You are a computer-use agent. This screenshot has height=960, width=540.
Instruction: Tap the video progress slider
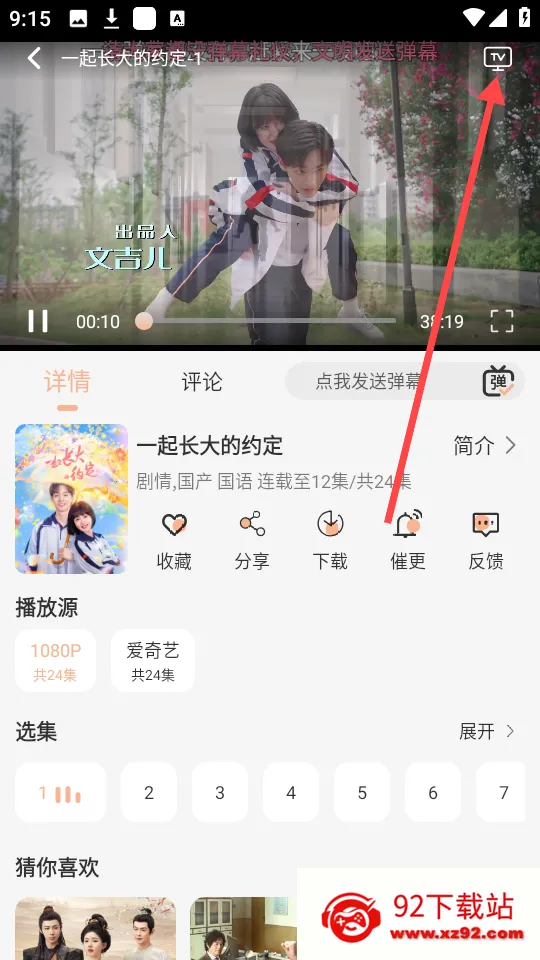(x=269, y=321)
